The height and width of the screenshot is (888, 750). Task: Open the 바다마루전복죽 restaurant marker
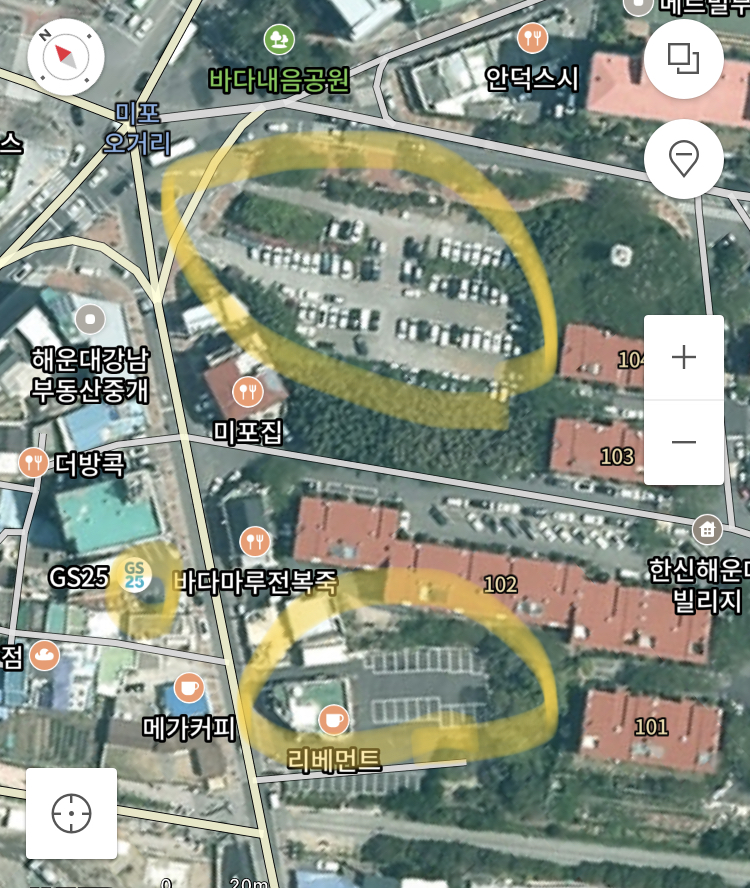coord(255,542)
